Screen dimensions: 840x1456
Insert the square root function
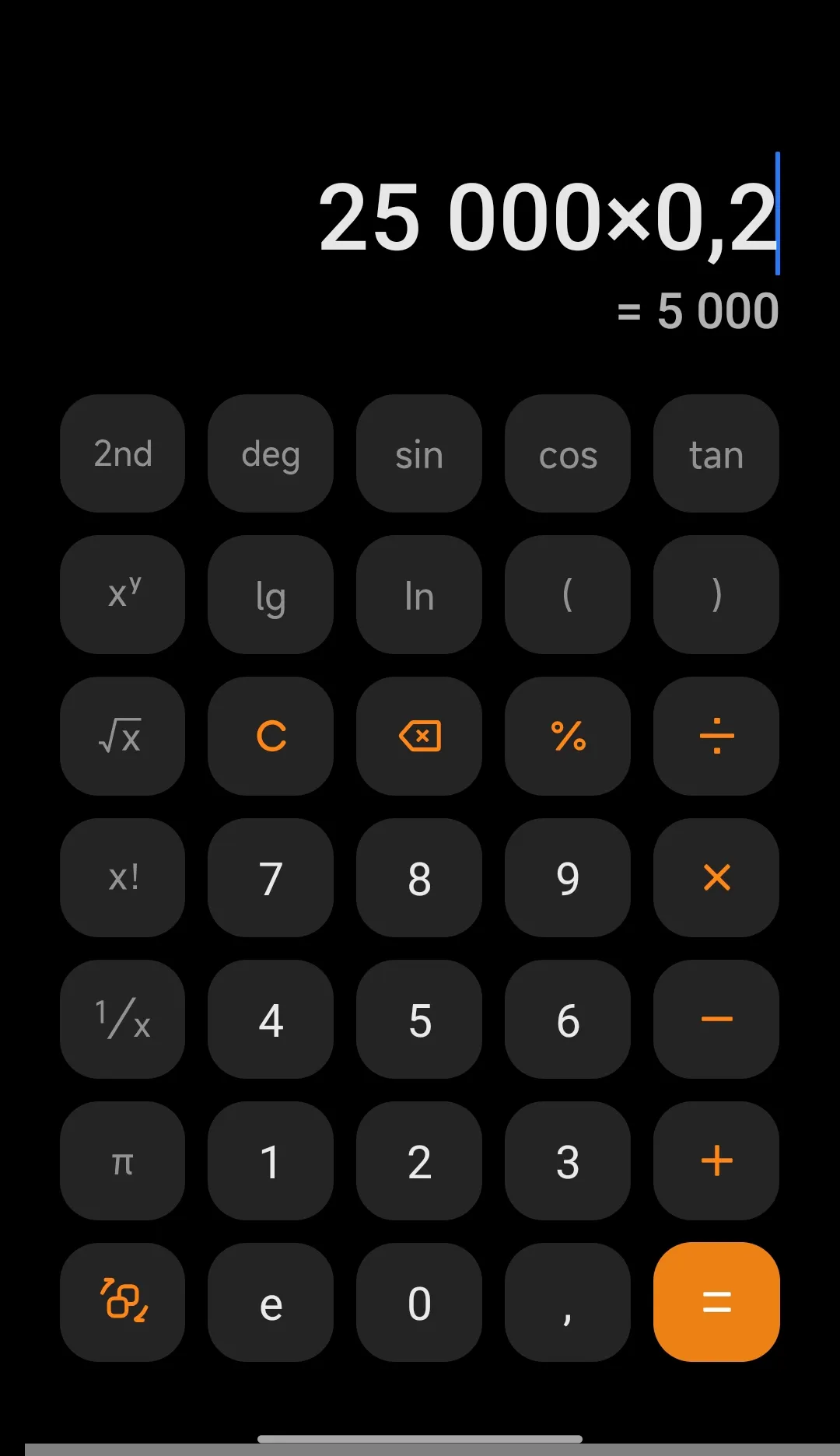pyautogui.click(x=122, y=736)
